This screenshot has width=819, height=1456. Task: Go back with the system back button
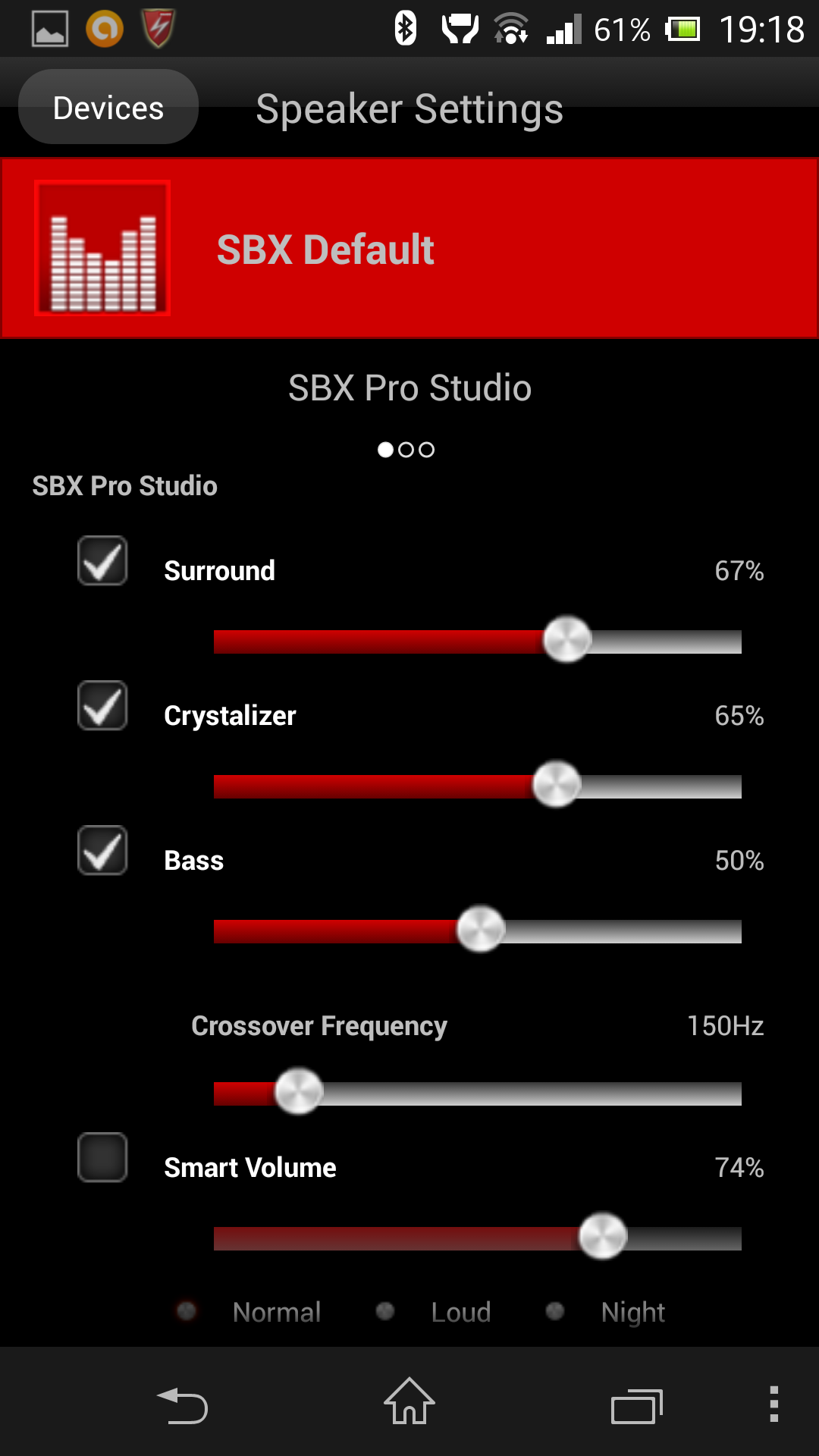pos(182,1404)
